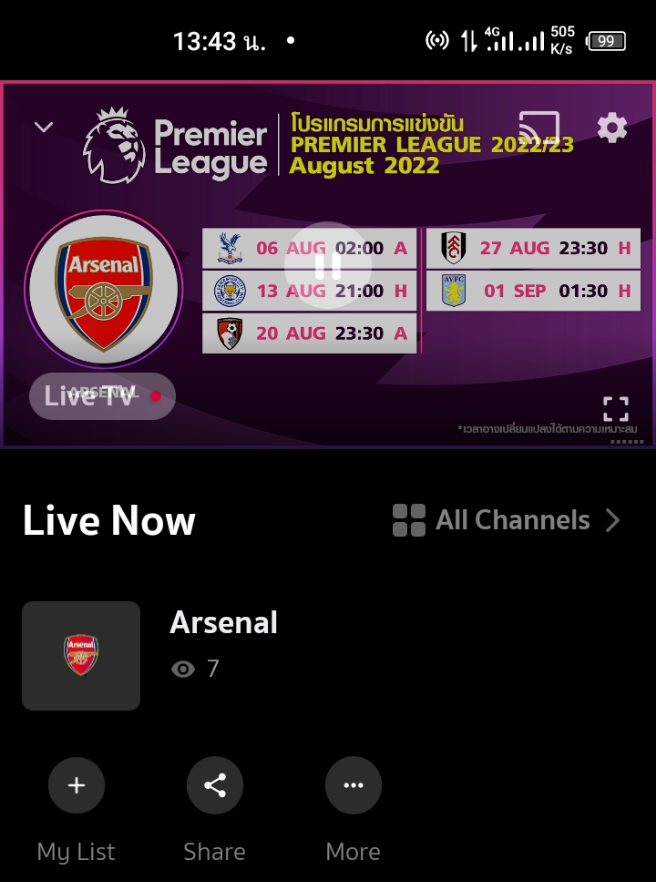Image resolution: width=656 pixels, height=882 pixels.
Task: Open the player settings gear
Action: tap(612, 128)
